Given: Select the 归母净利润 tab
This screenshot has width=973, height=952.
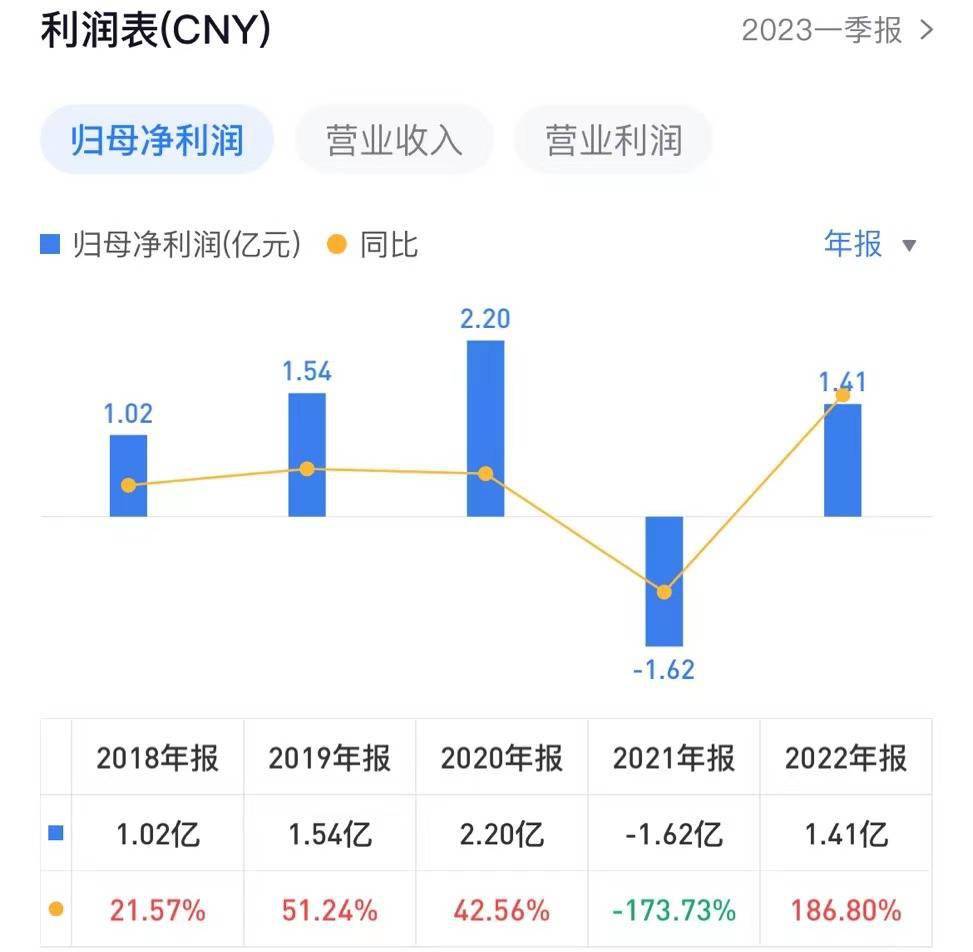Looking at the screenshot, I should click(157, 140).
